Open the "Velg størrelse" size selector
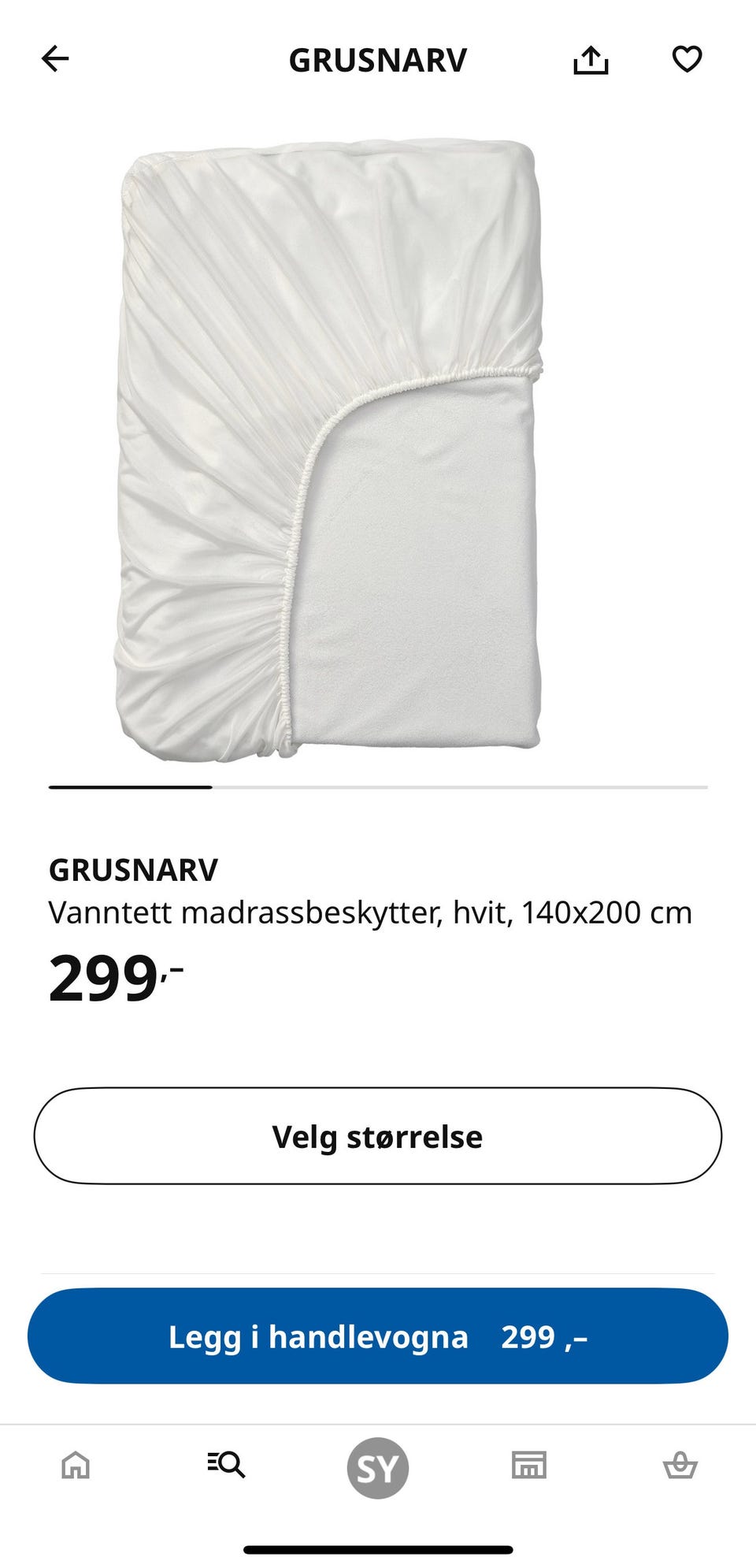Viewport: 756px width, 1568px height. click(378, 1137)
